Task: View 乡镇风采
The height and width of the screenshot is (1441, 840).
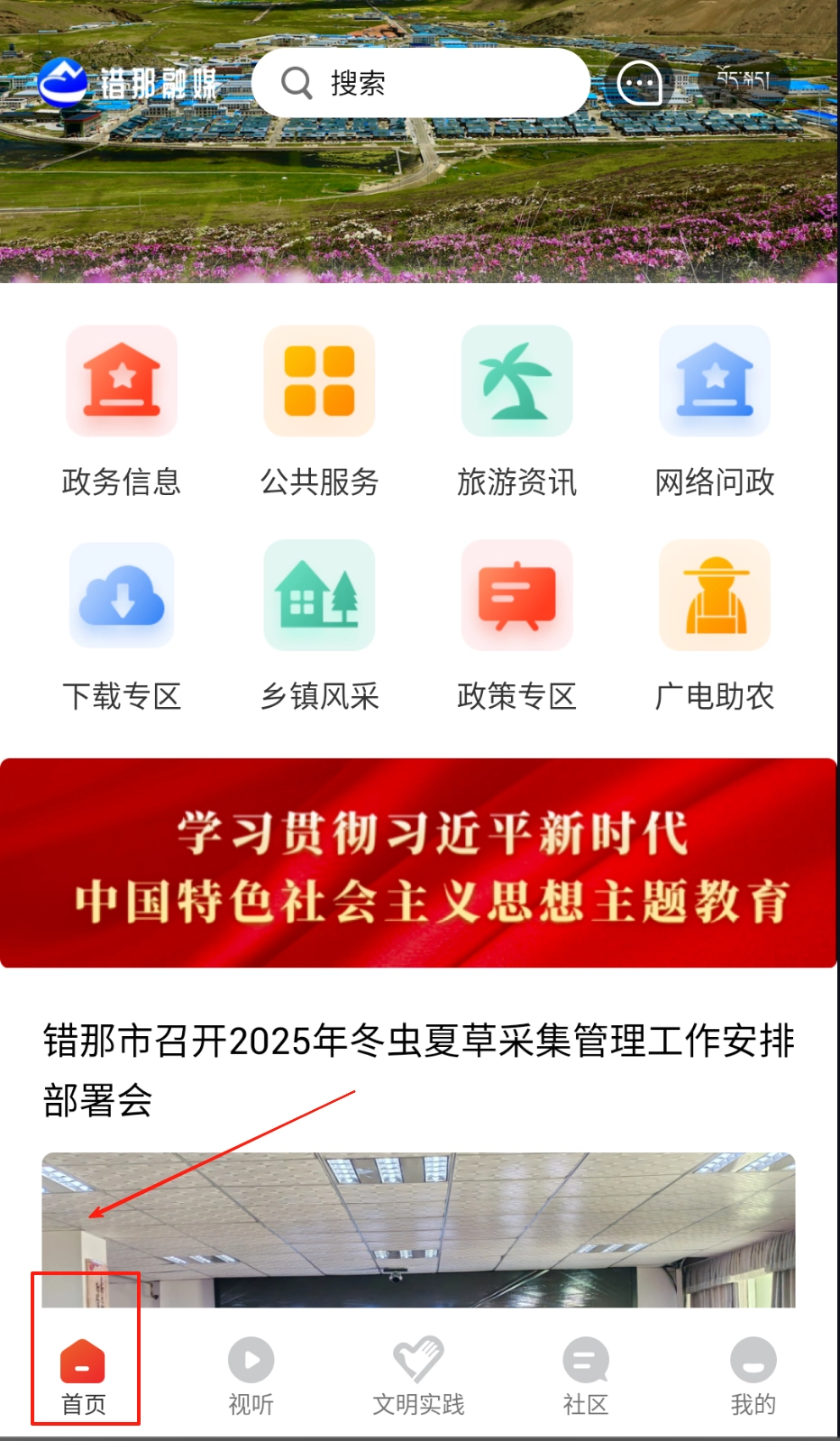Action: 319,626
